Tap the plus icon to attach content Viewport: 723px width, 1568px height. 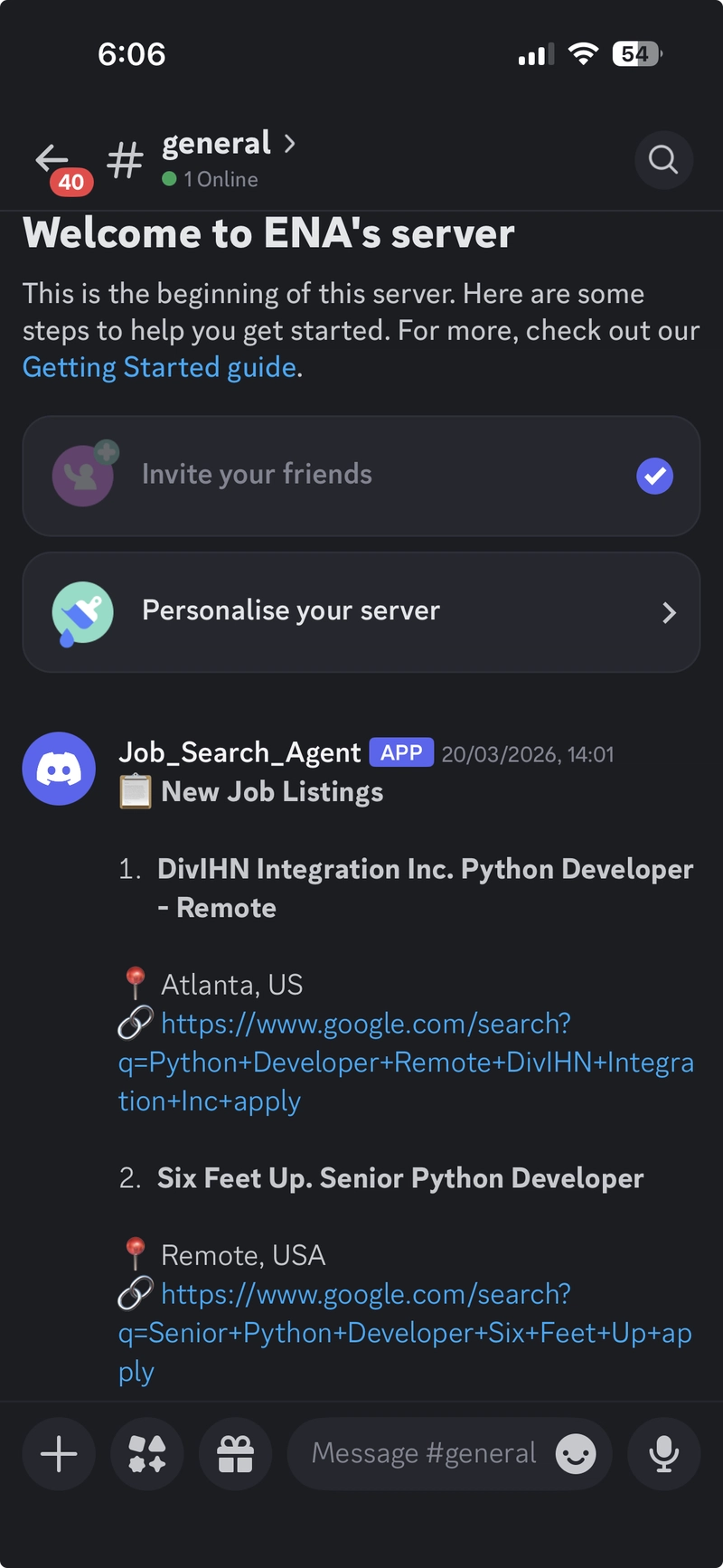[58, 1453]
